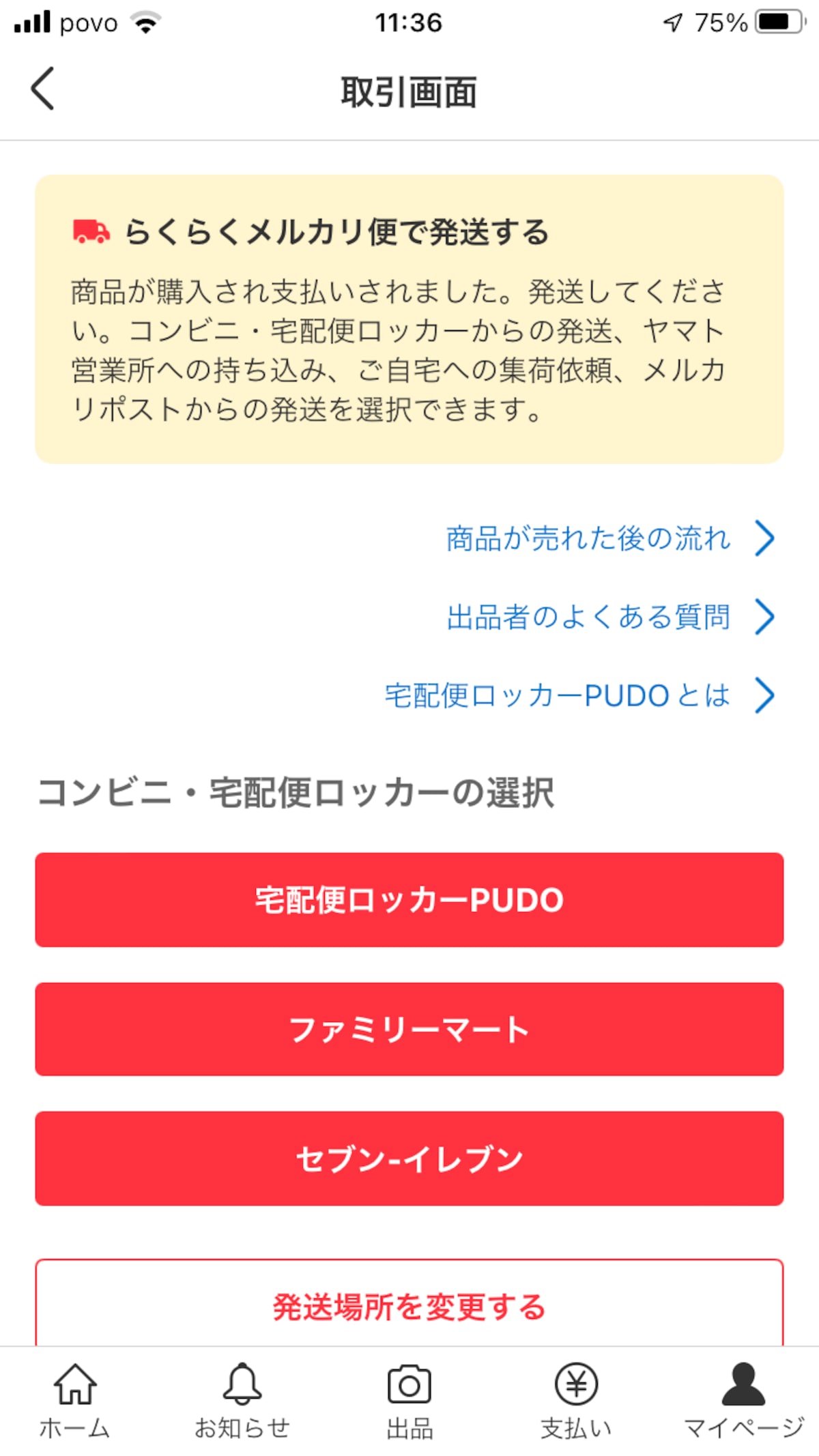Choose セブン-イレブン for shipping

(x=409, y=1158)
